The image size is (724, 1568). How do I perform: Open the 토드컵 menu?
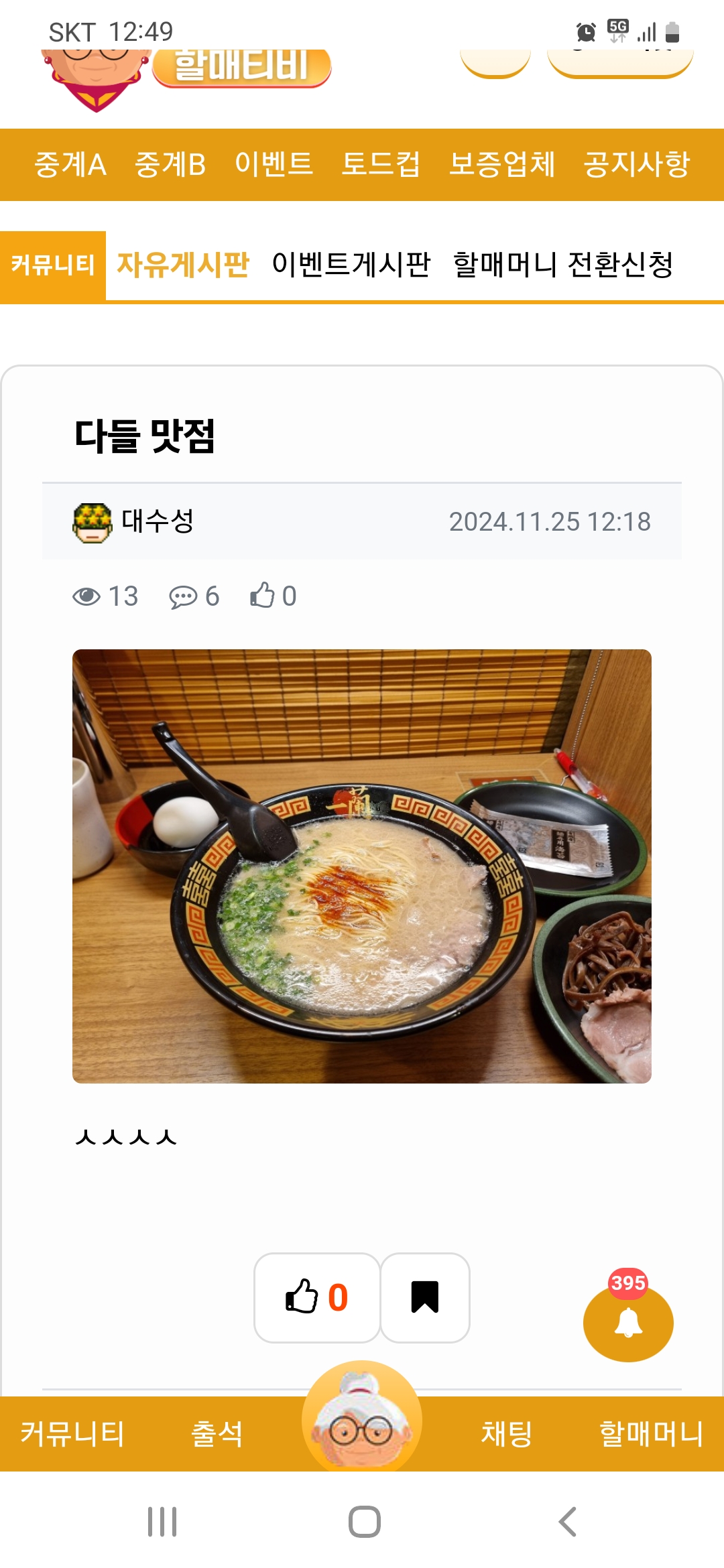click(x=381, y=165)
